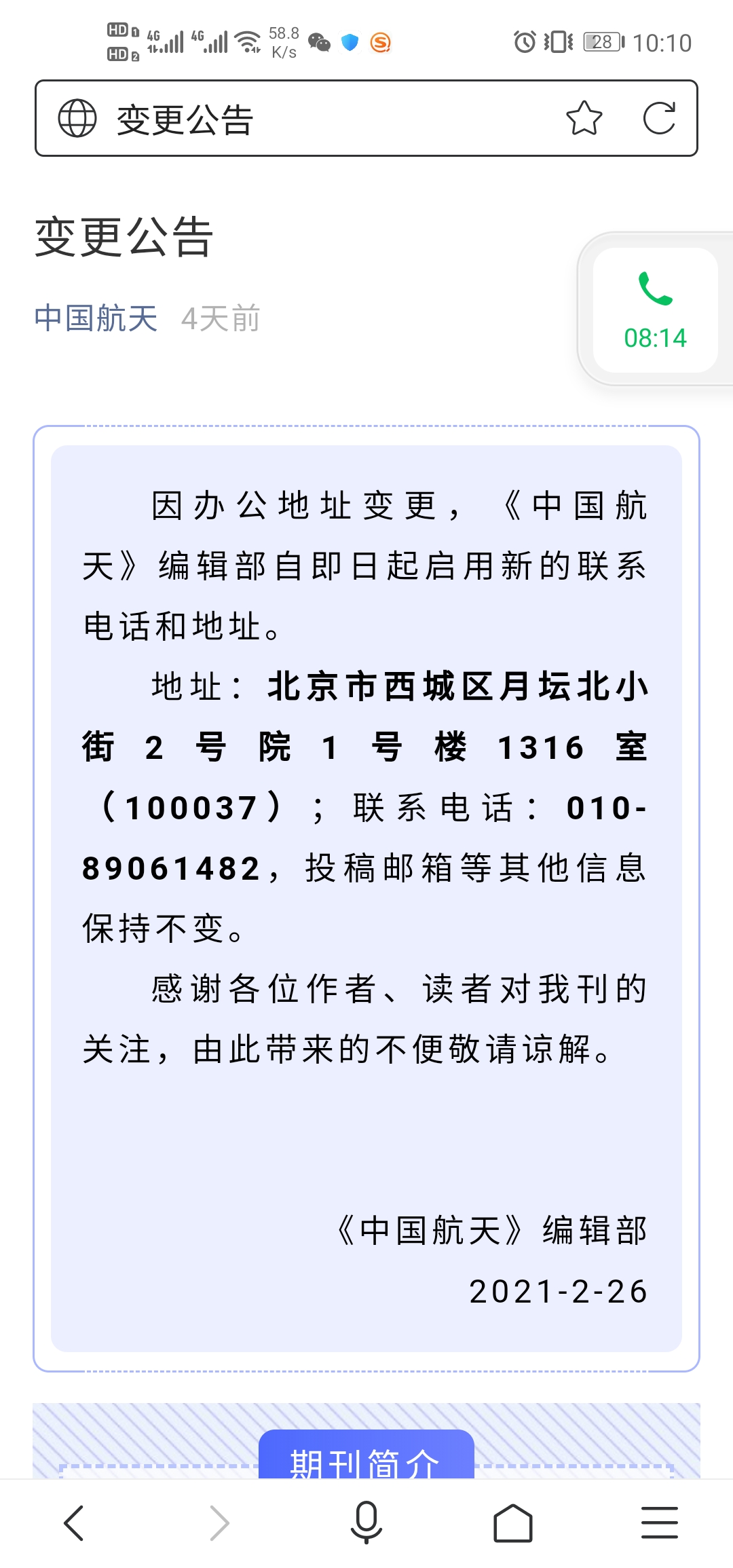Go to the browser home page
Viewport: 733px width, 1568px height.
click(513, 1523)
